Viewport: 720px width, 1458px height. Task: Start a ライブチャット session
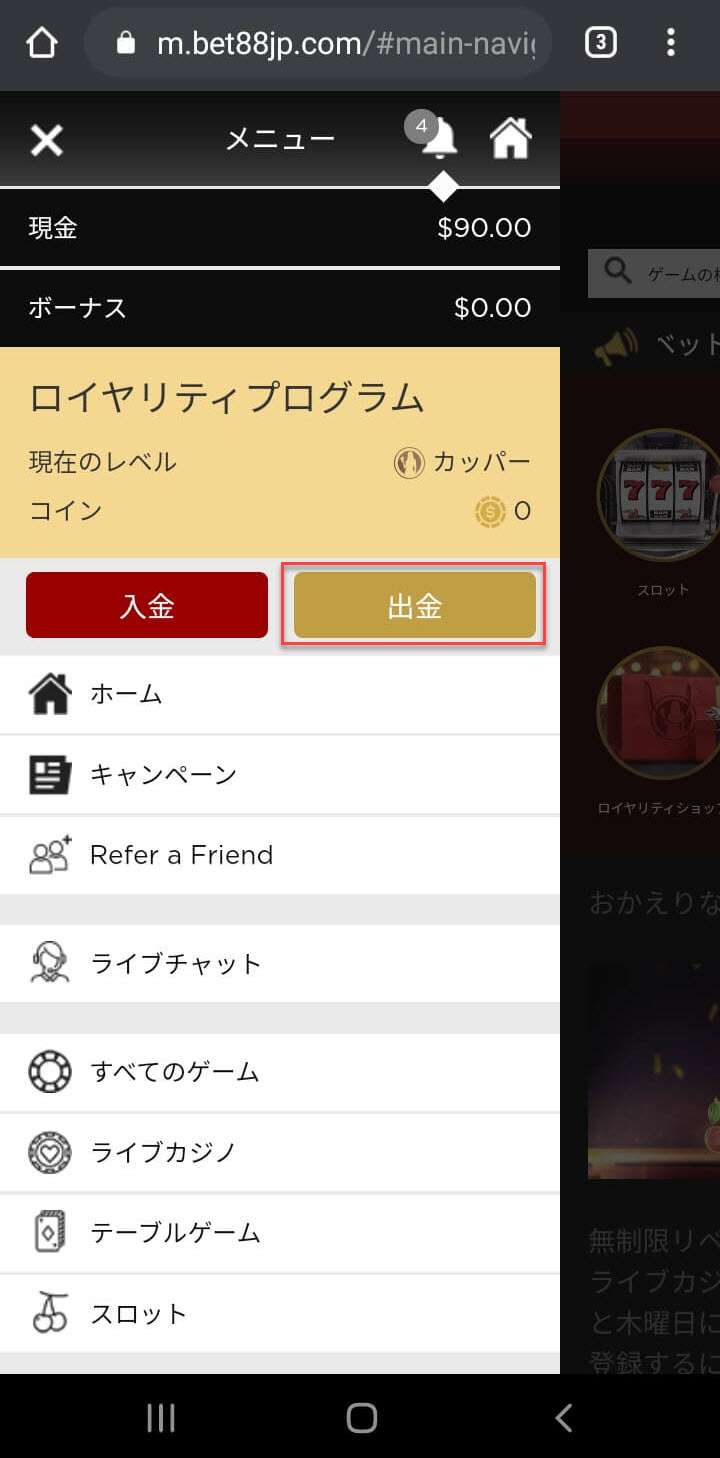[280, 964]
